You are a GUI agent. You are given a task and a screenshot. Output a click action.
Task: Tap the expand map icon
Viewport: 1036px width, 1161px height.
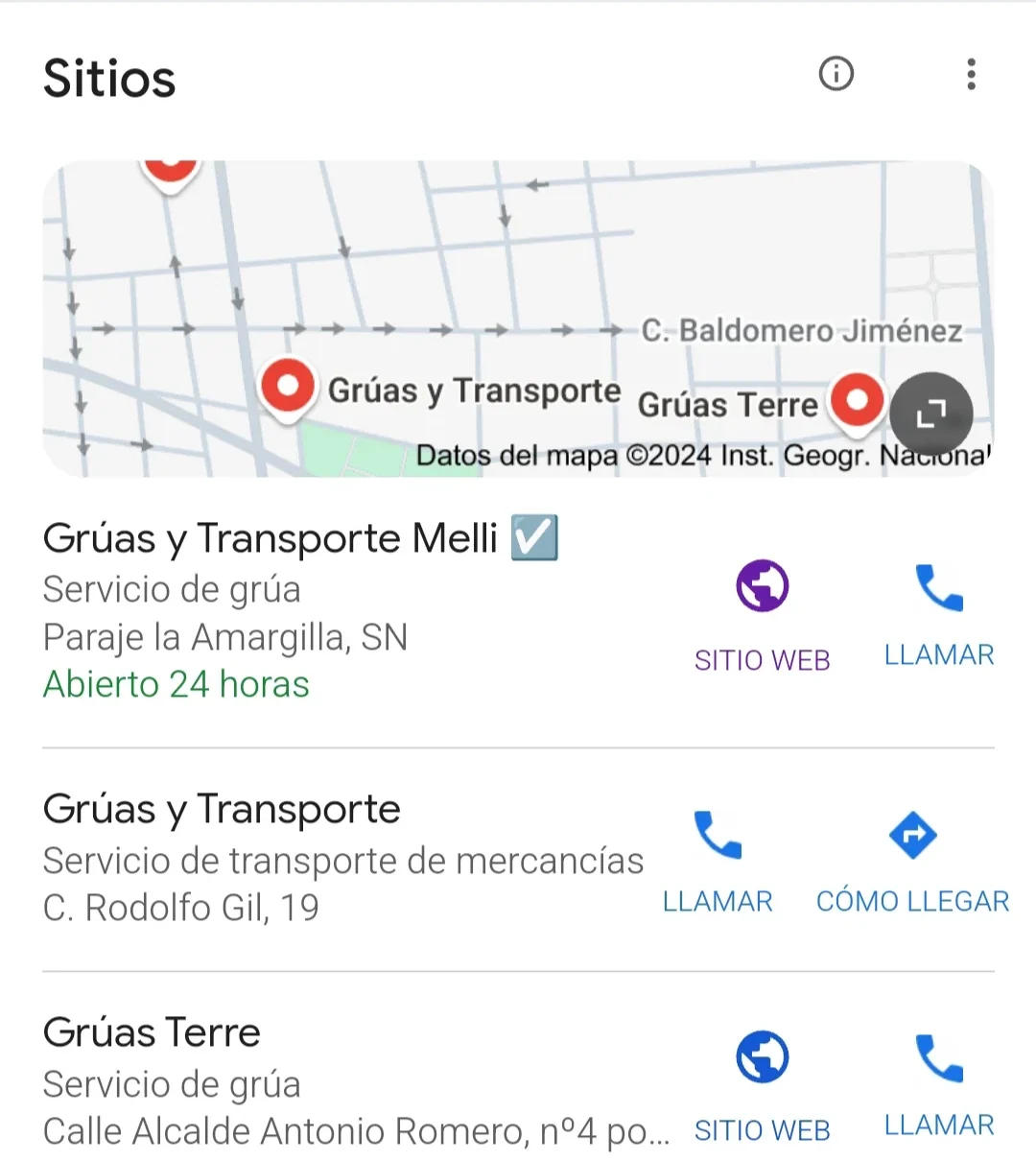click(x=930, y=415)
